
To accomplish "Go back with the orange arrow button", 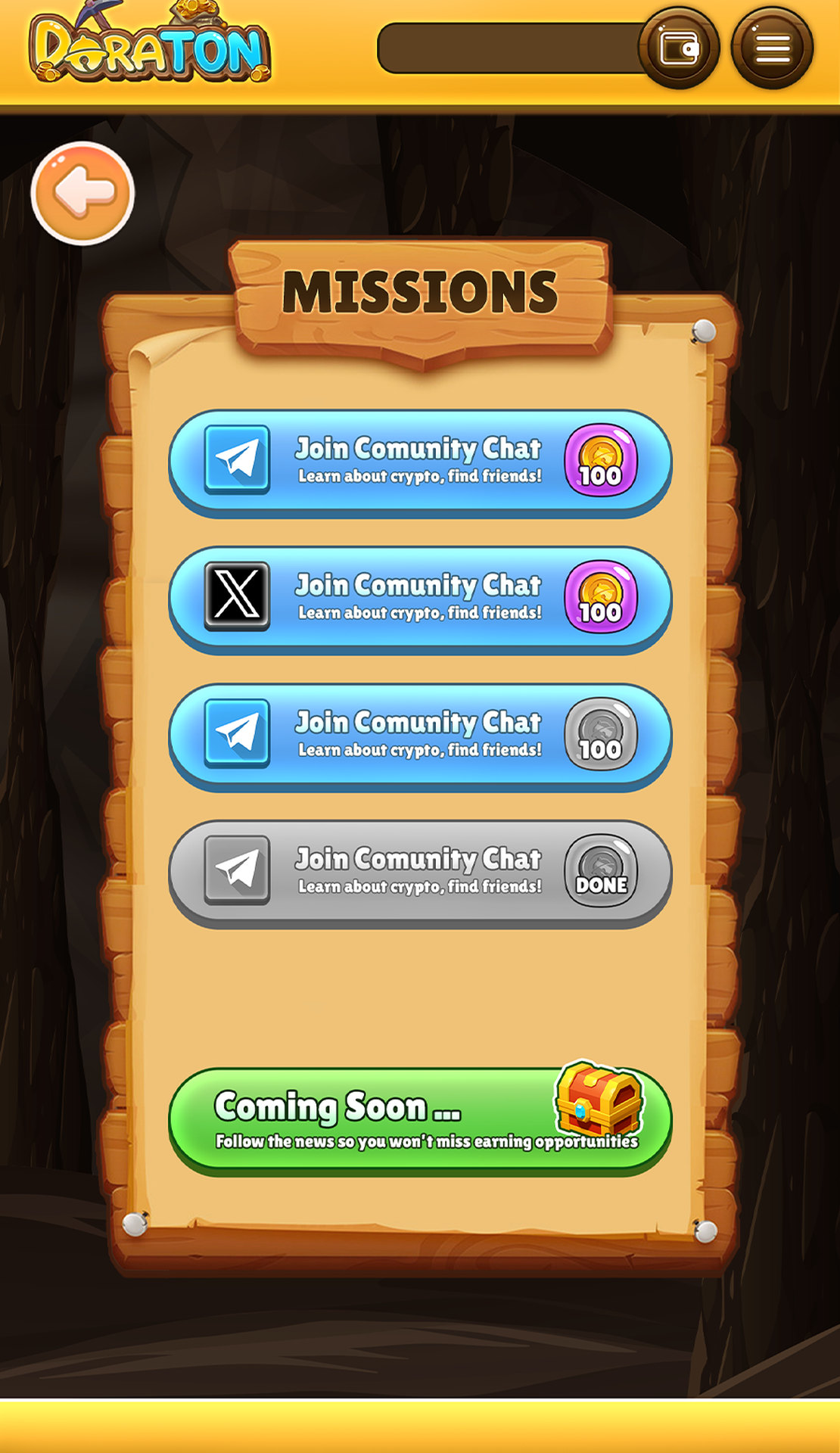I will 82,193.
